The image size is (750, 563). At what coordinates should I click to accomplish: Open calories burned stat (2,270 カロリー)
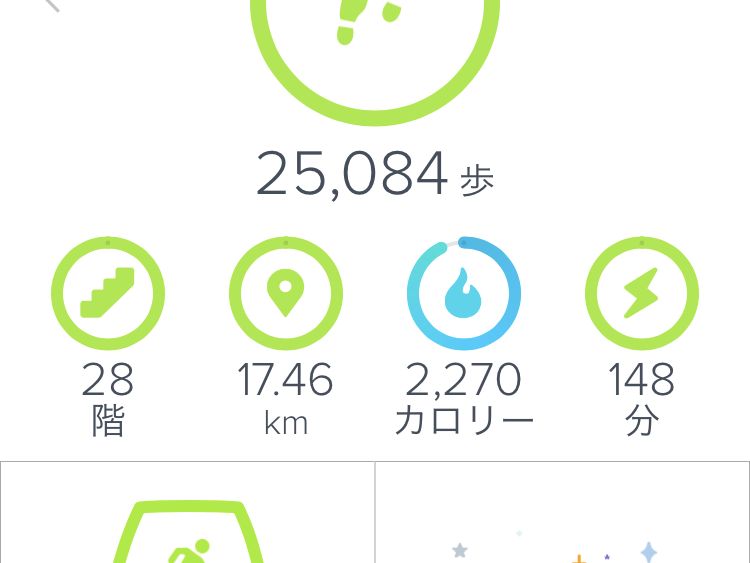pyautogui.click(x=463, y=294)
